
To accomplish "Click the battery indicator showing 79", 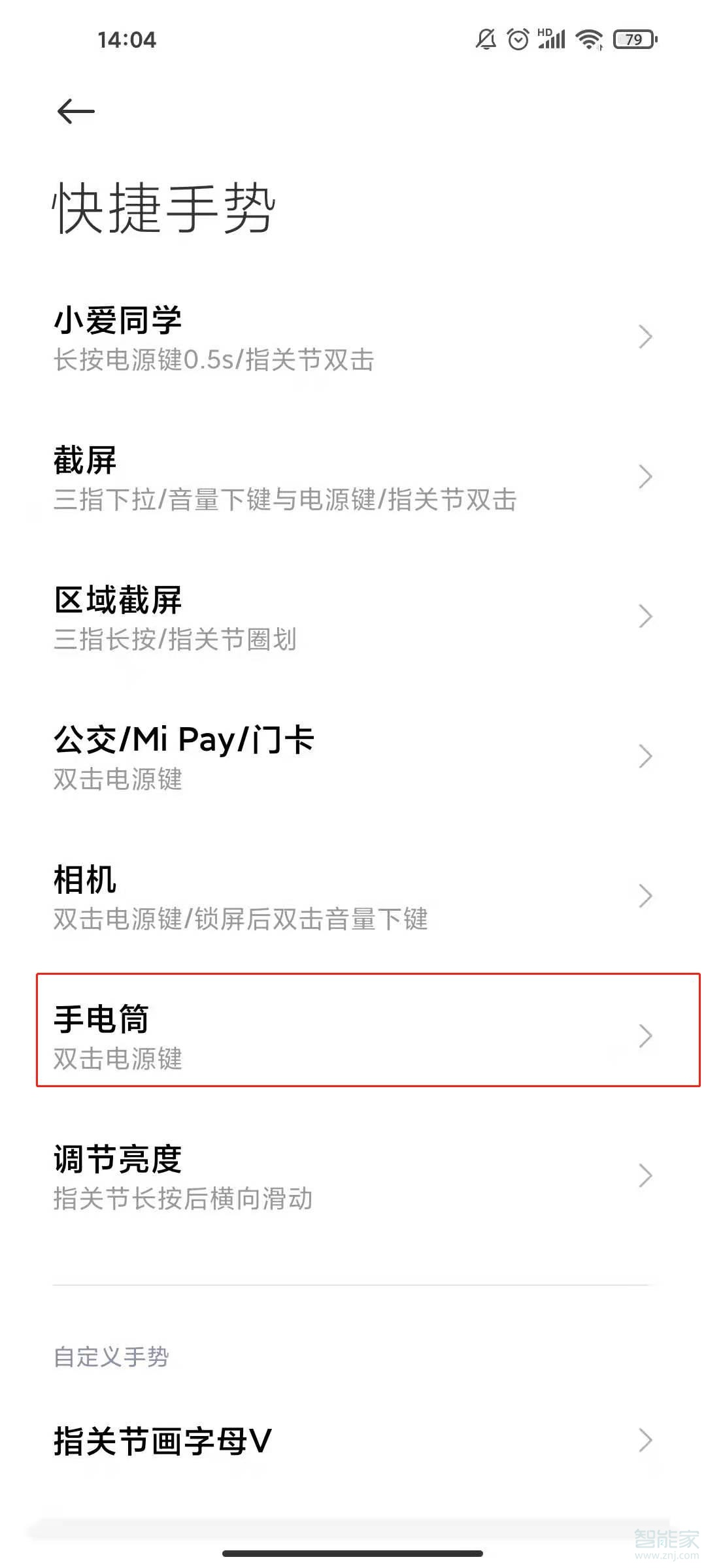I will pyautogui.click(x=632, y=41).
